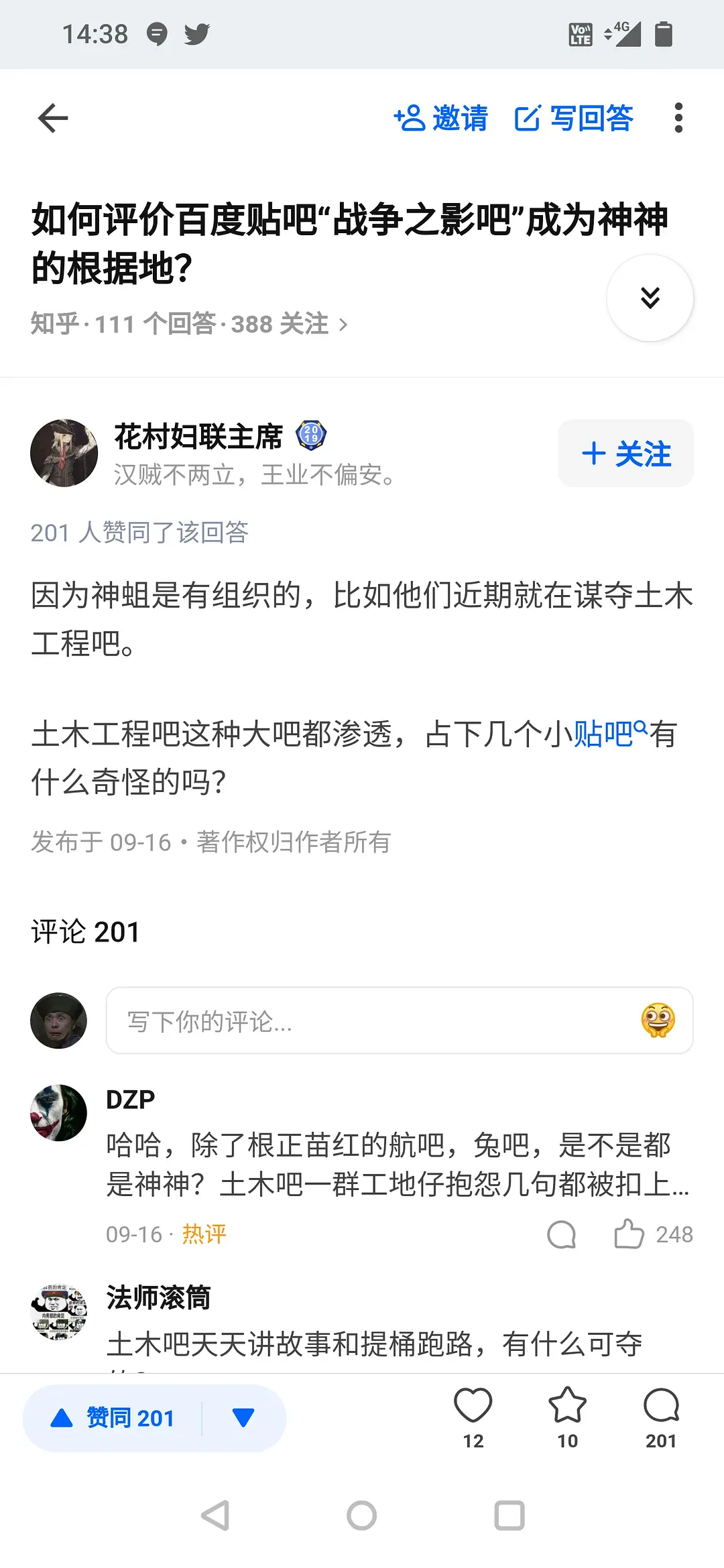The width and height of the screenshot is (724, 1568).
Task: Tap 邀请 to invite someone to answer
Action: coord(440,119)
